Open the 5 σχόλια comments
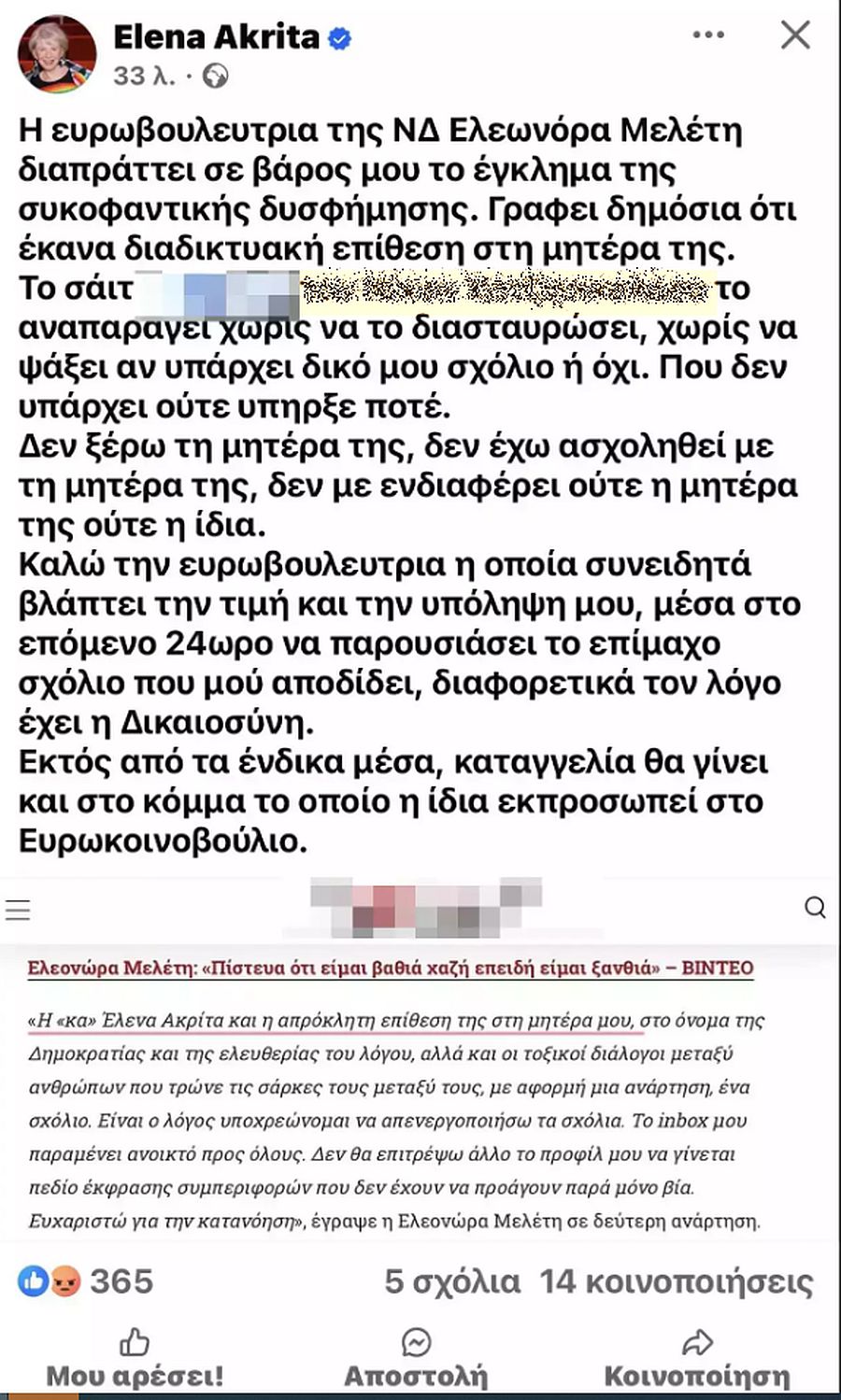841x1400 pixels. point(452,1281)
